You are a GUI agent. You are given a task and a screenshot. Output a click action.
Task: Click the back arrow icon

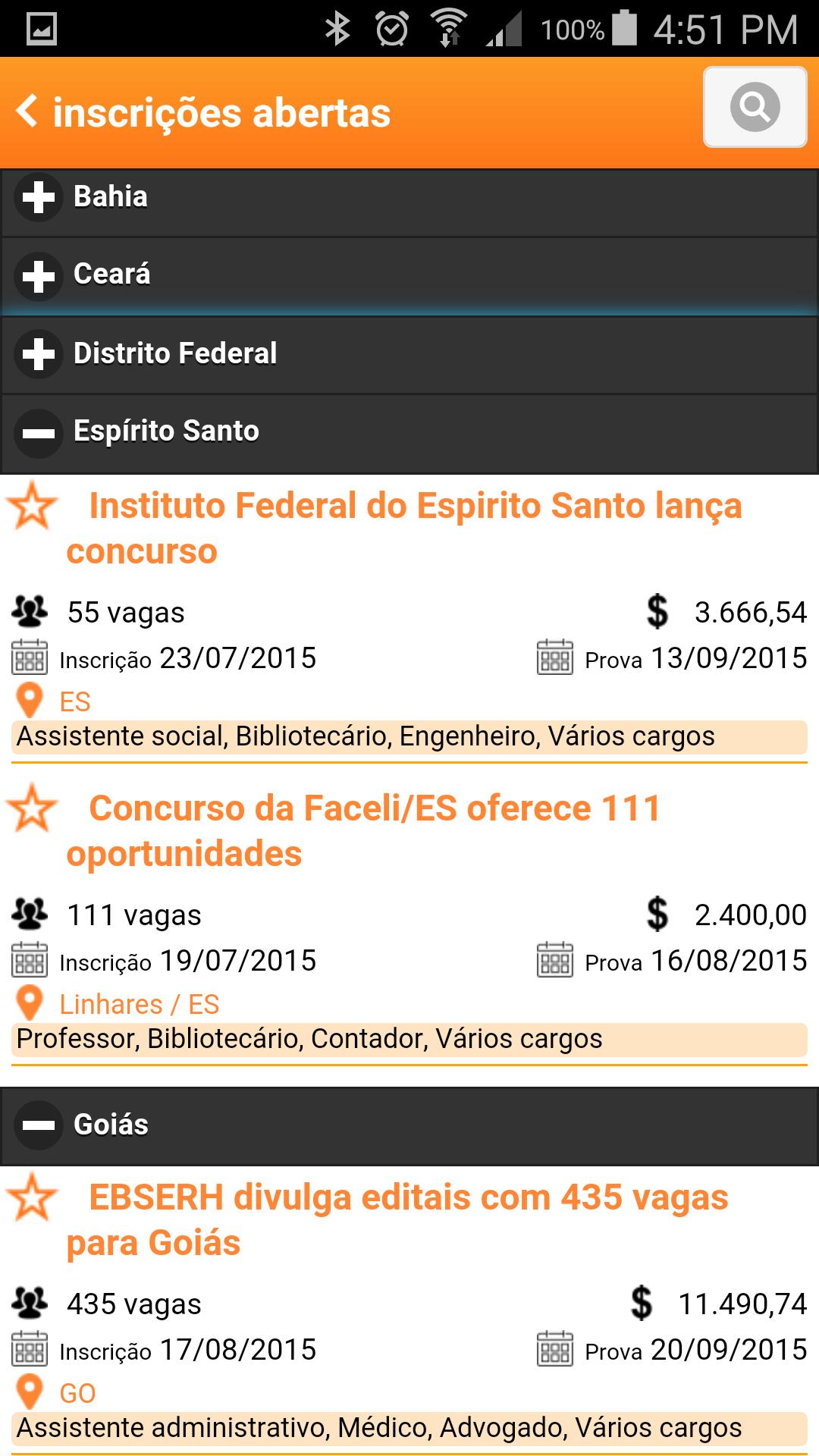point(28,110)
